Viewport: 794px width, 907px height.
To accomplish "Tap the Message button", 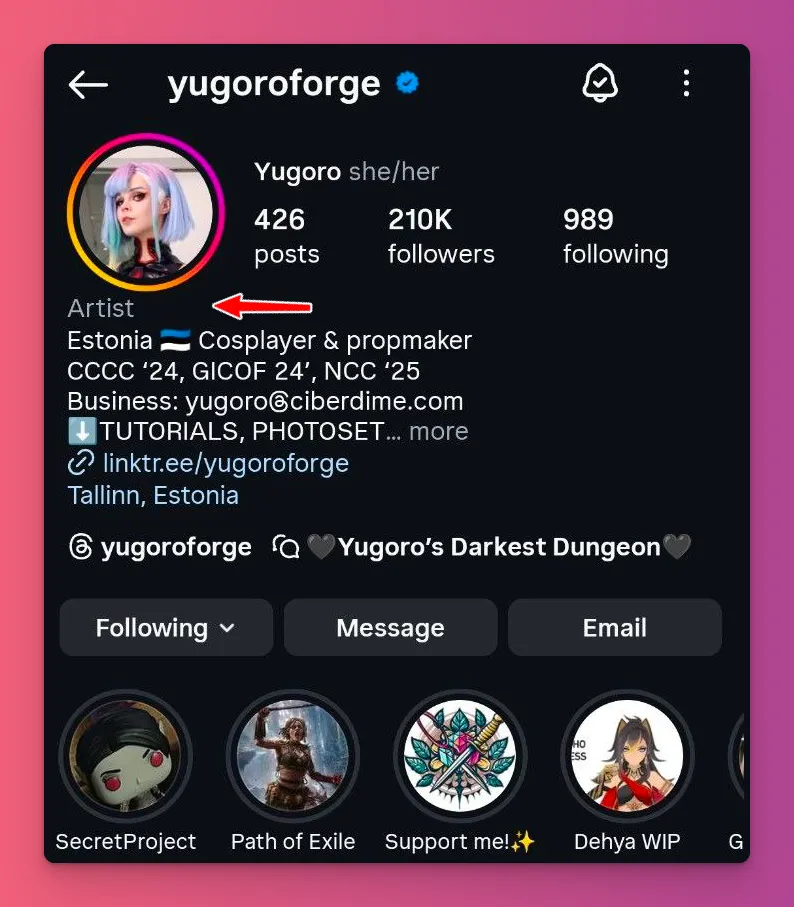I will [x=390, y=628].
